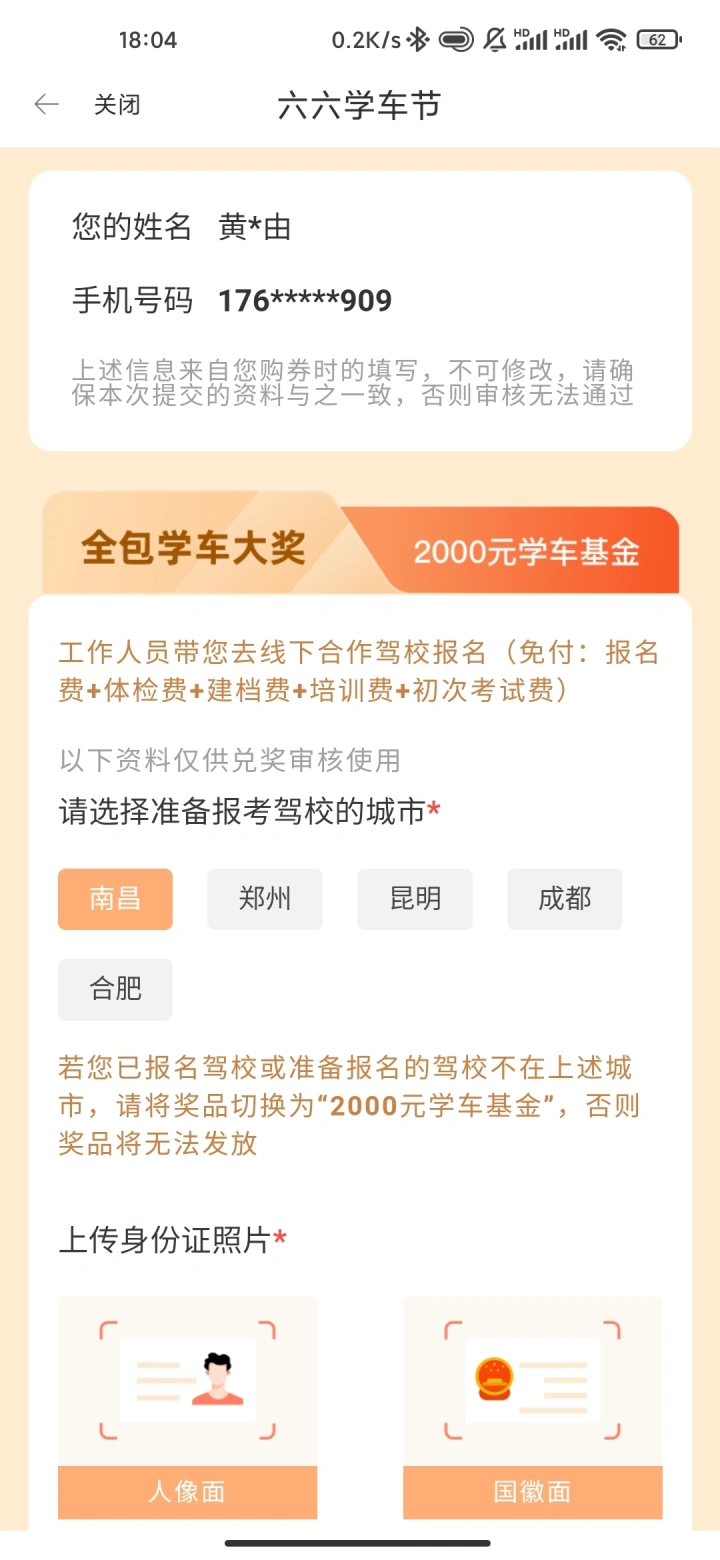The height and width of the screenshot is (1560, 720).
Task: Switch to the 2000元学车基金 tab
Action: (x=526, y=552)
